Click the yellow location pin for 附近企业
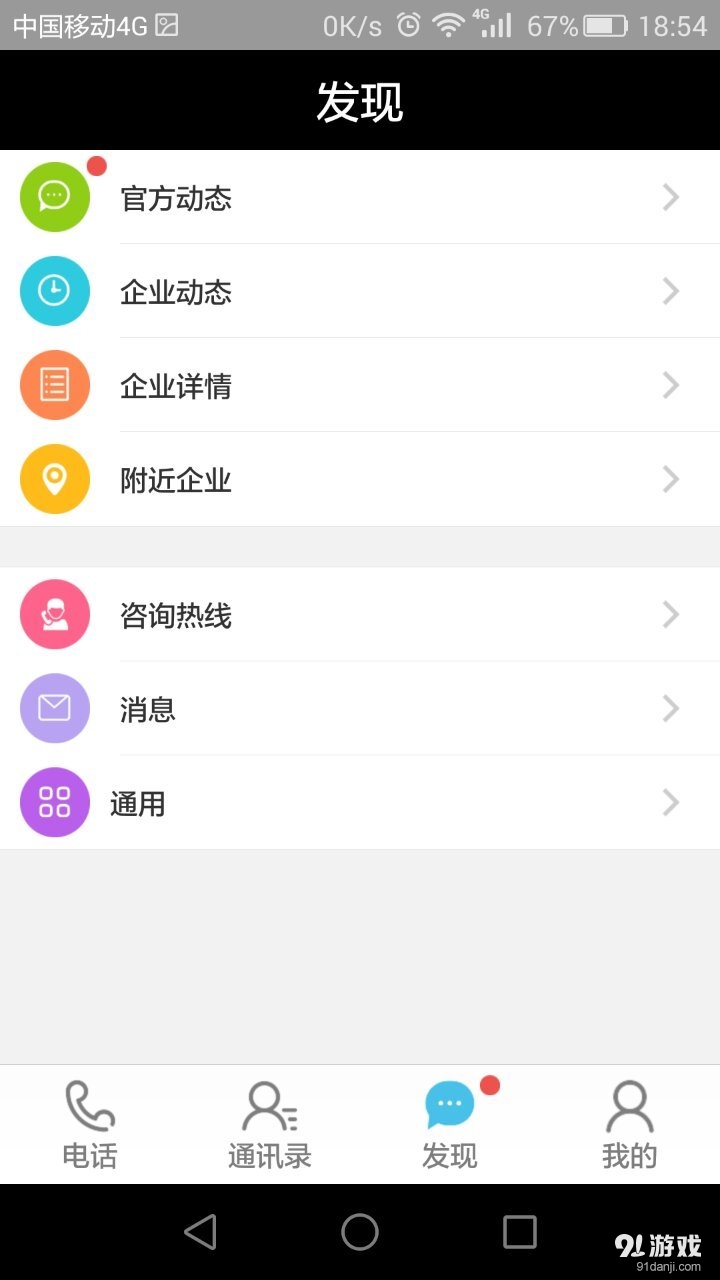720x1280 pixels. point(55,479)
